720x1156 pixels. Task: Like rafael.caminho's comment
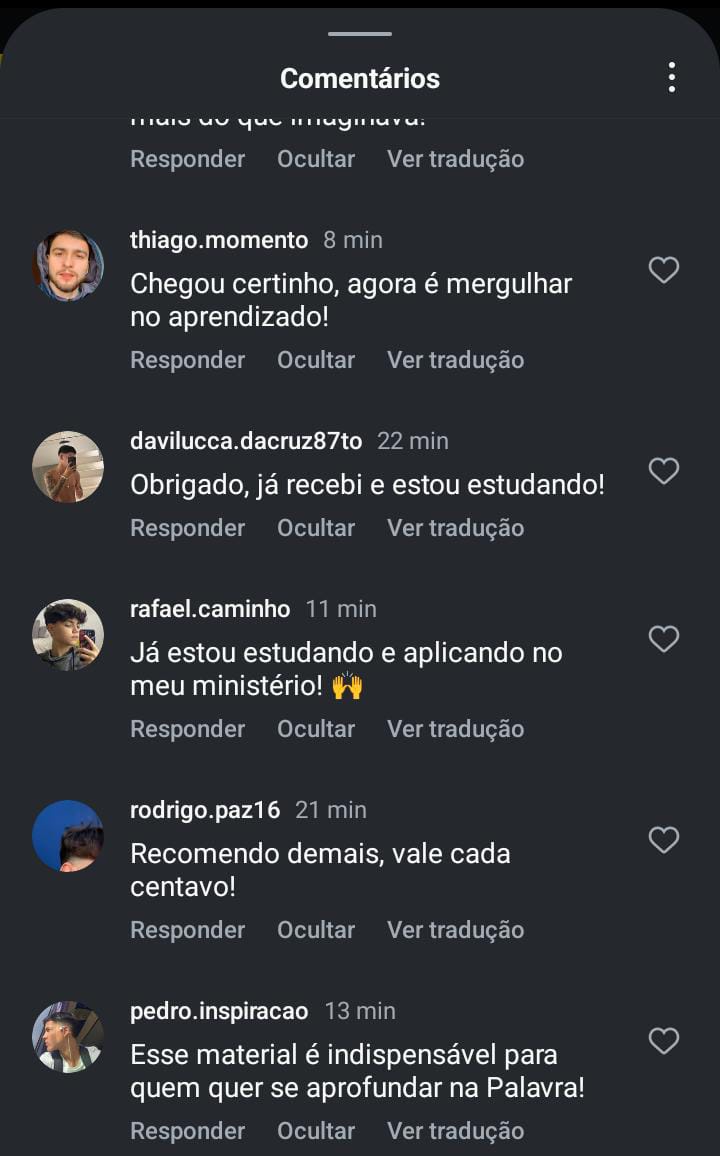click(664, 639)
